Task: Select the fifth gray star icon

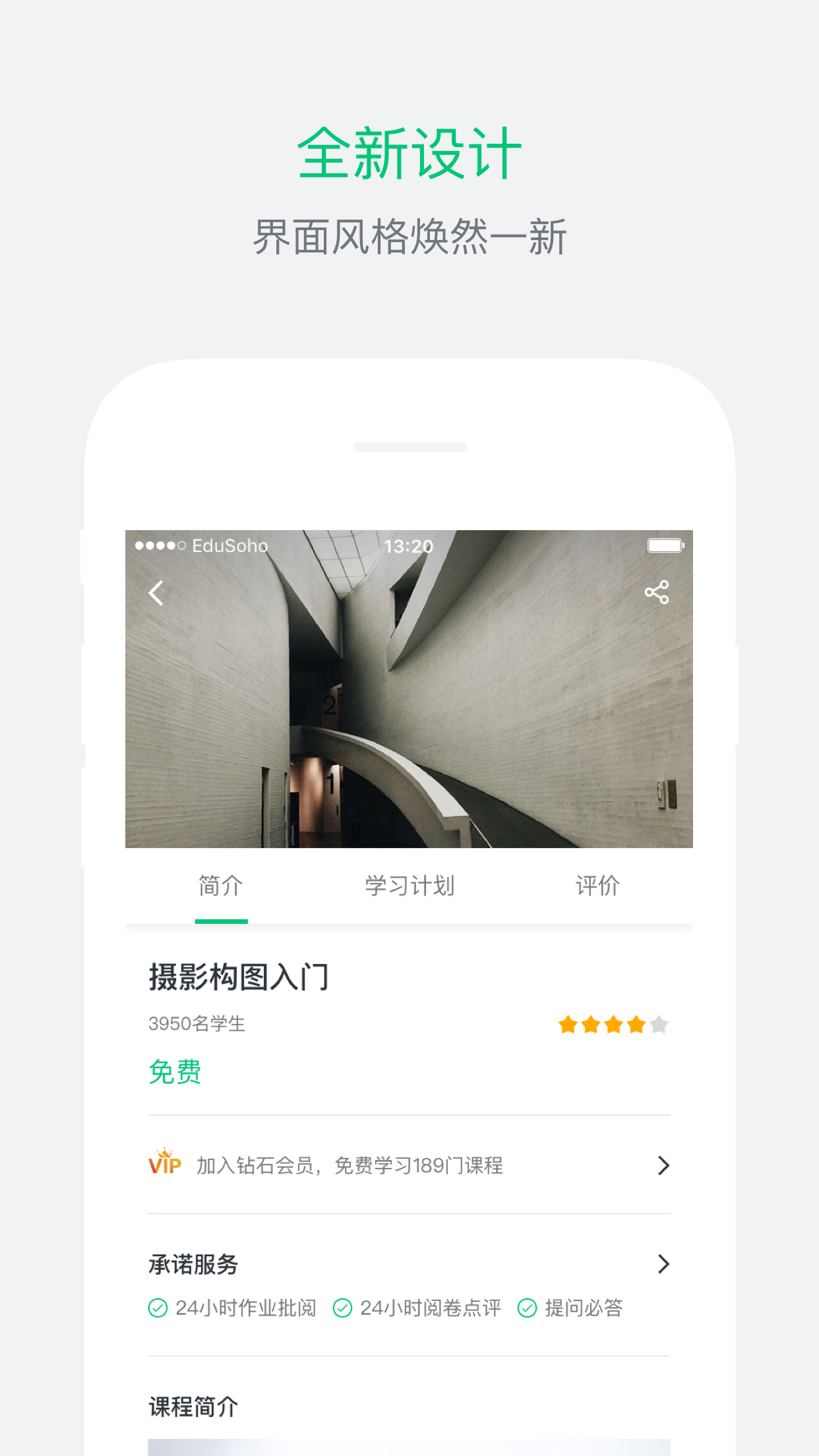Action: (x=659, y=1024)
